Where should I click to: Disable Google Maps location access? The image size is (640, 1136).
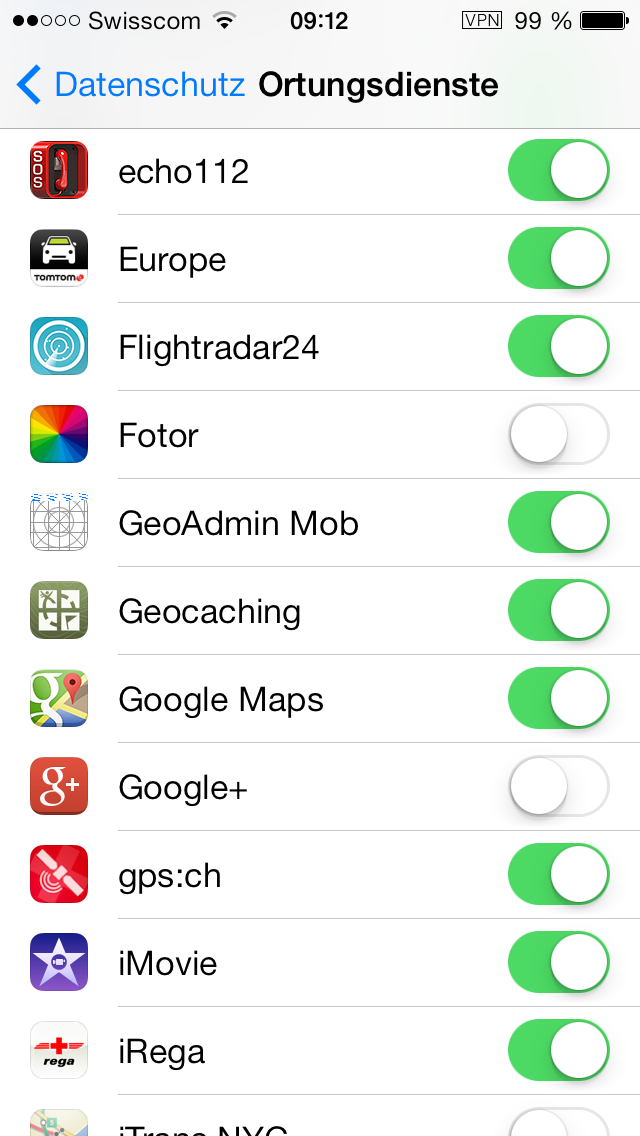point(558,698)
